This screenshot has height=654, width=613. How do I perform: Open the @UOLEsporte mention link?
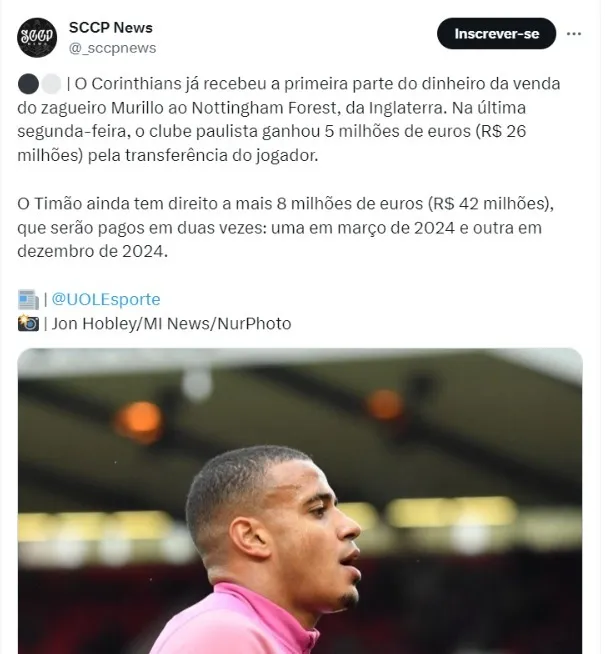(x=104, y=299)
